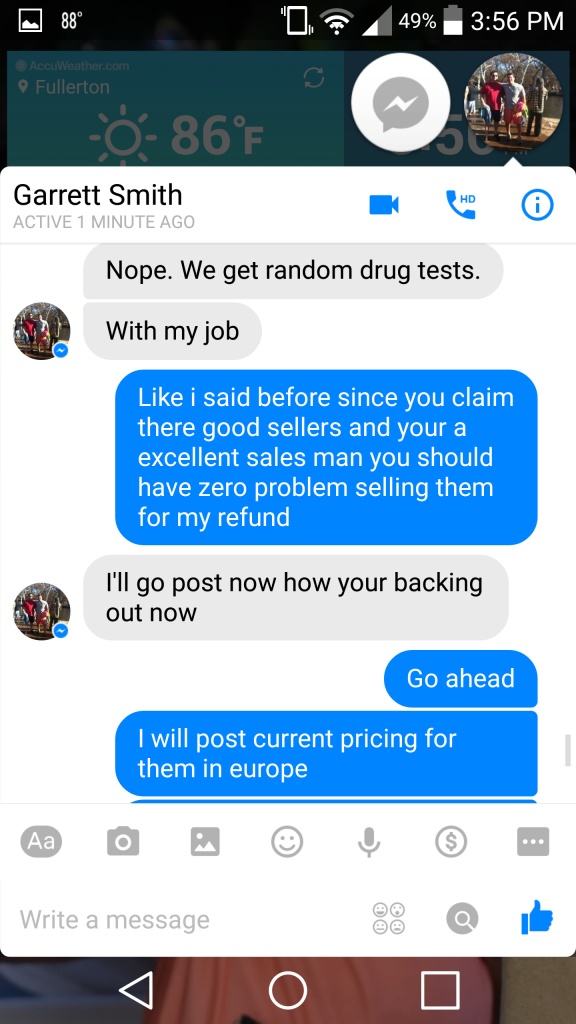Open the camera to take a photo
576x1024 pixels.
tap(123, 842)
